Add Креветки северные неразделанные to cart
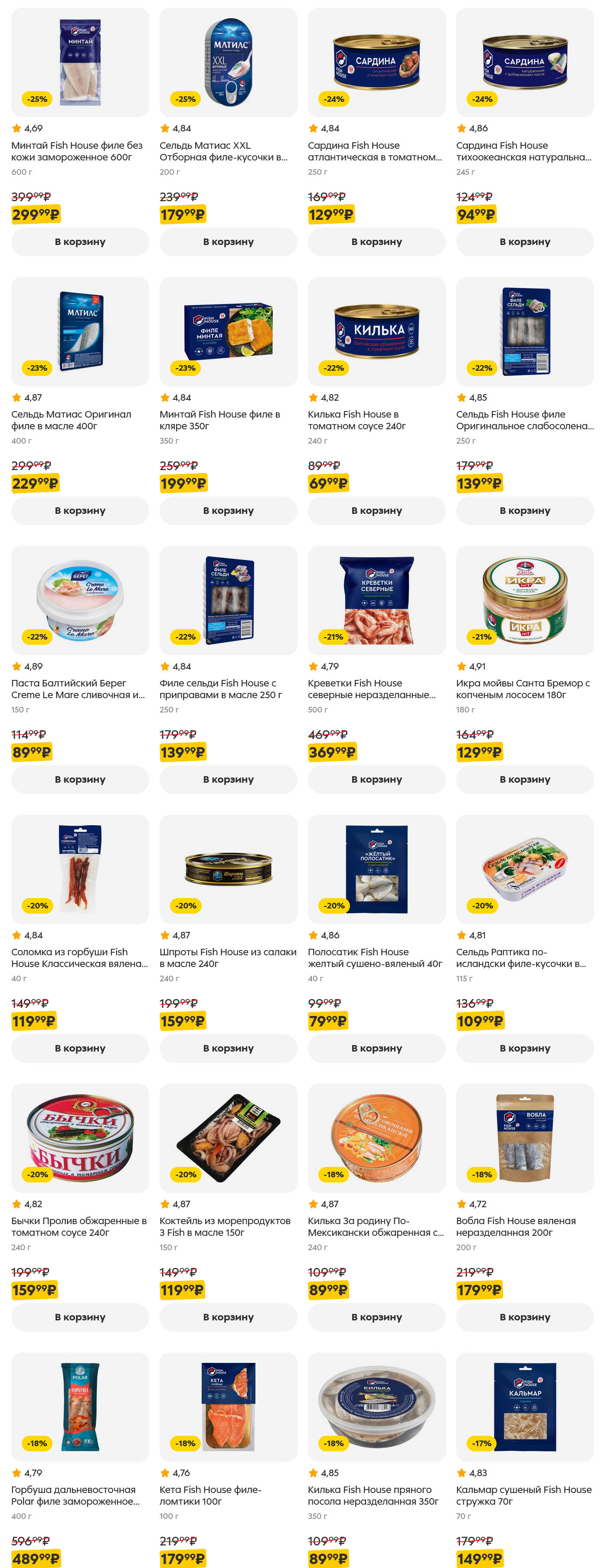Image resolution: width=605 pixels, height=1568 pixels. pyautogui.click(x=376, y=779)
